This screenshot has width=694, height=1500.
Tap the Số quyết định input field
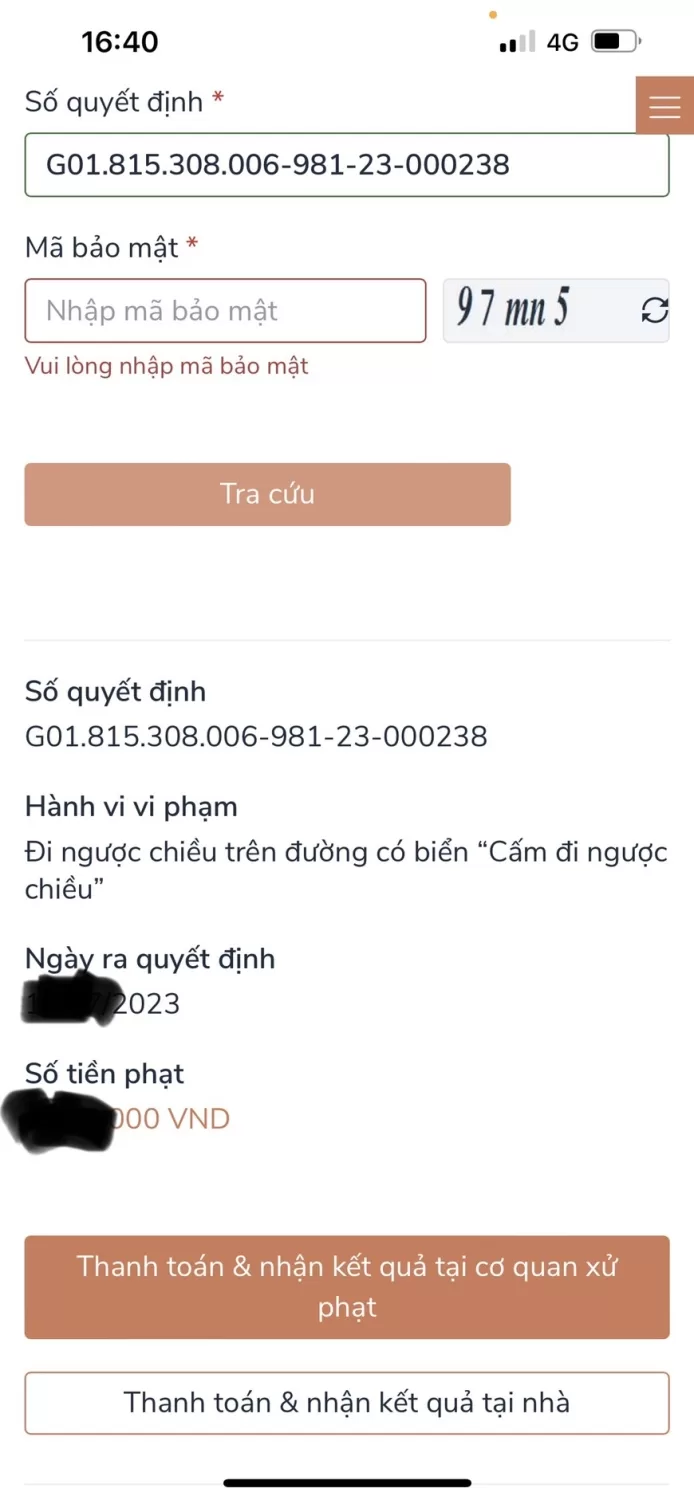(x=347, y=165)
